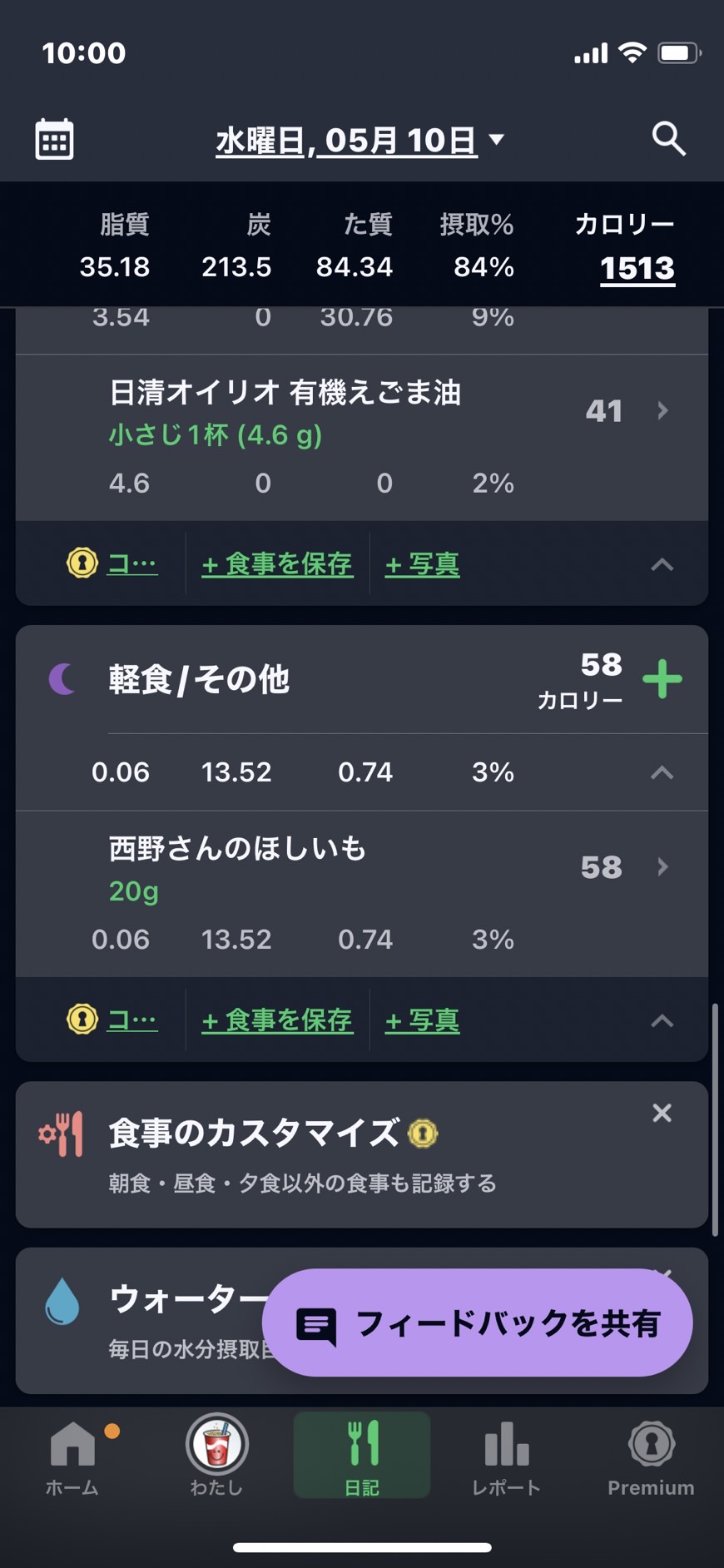Viewport: 724px width, 1568px height.
Task: Switch to the ホーム tab
Action: click(x=72, y=1456)
